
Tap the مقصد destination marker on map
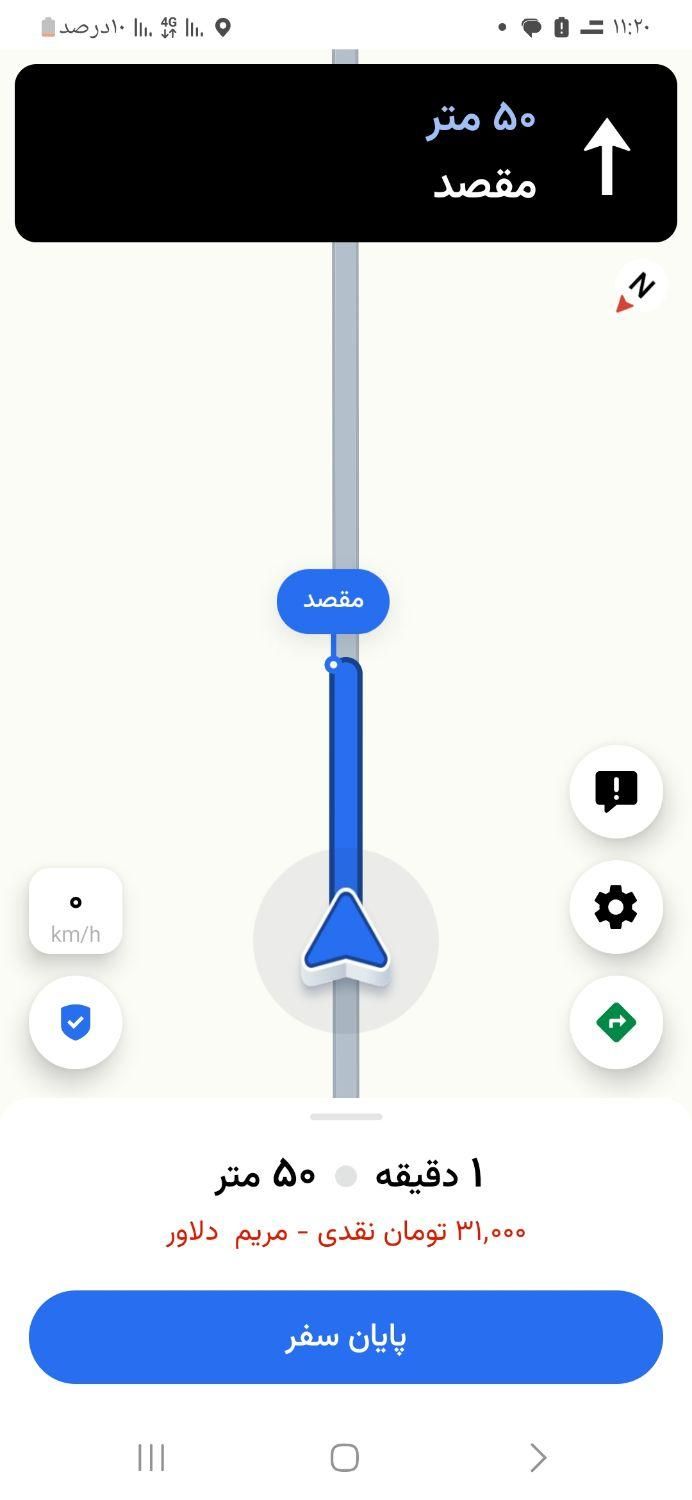click(333, 601)
